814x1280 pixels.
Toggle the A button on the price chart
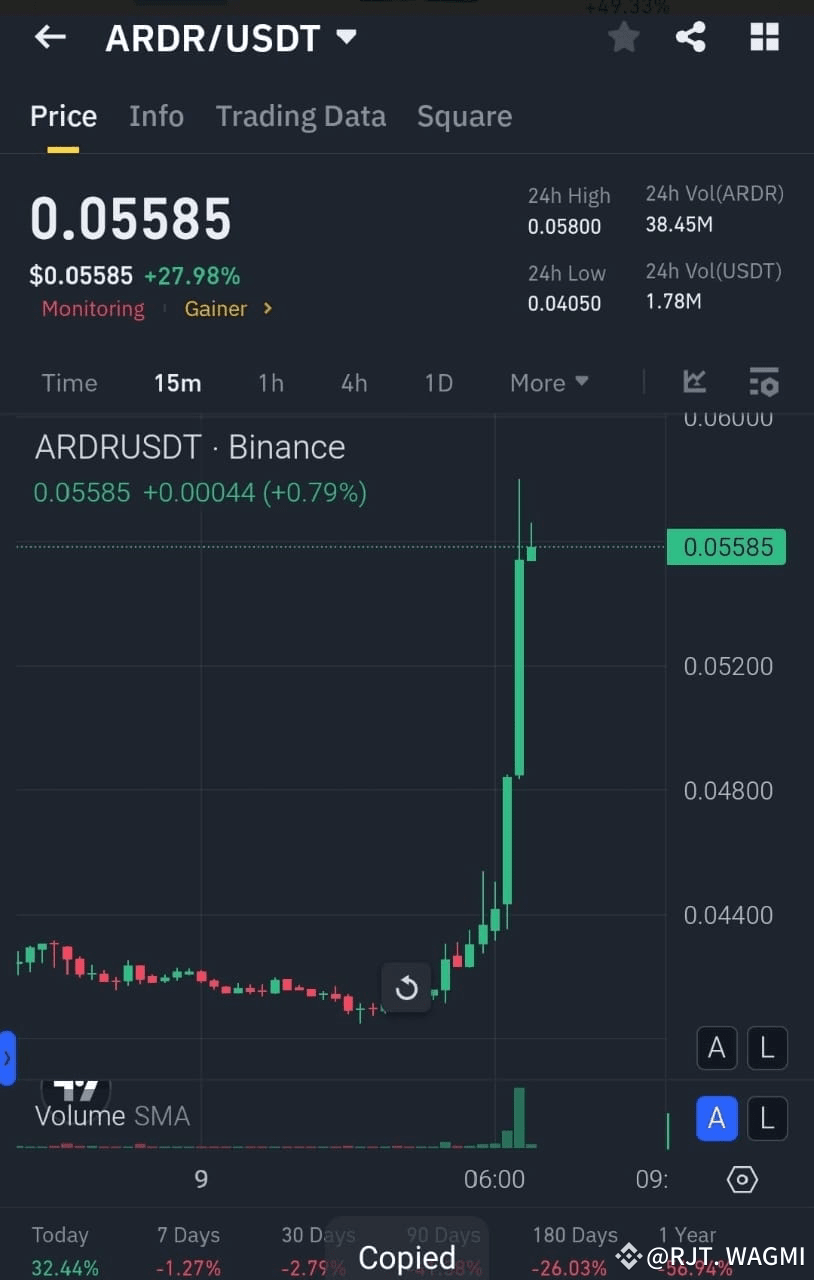click(x=717, y=1047)
